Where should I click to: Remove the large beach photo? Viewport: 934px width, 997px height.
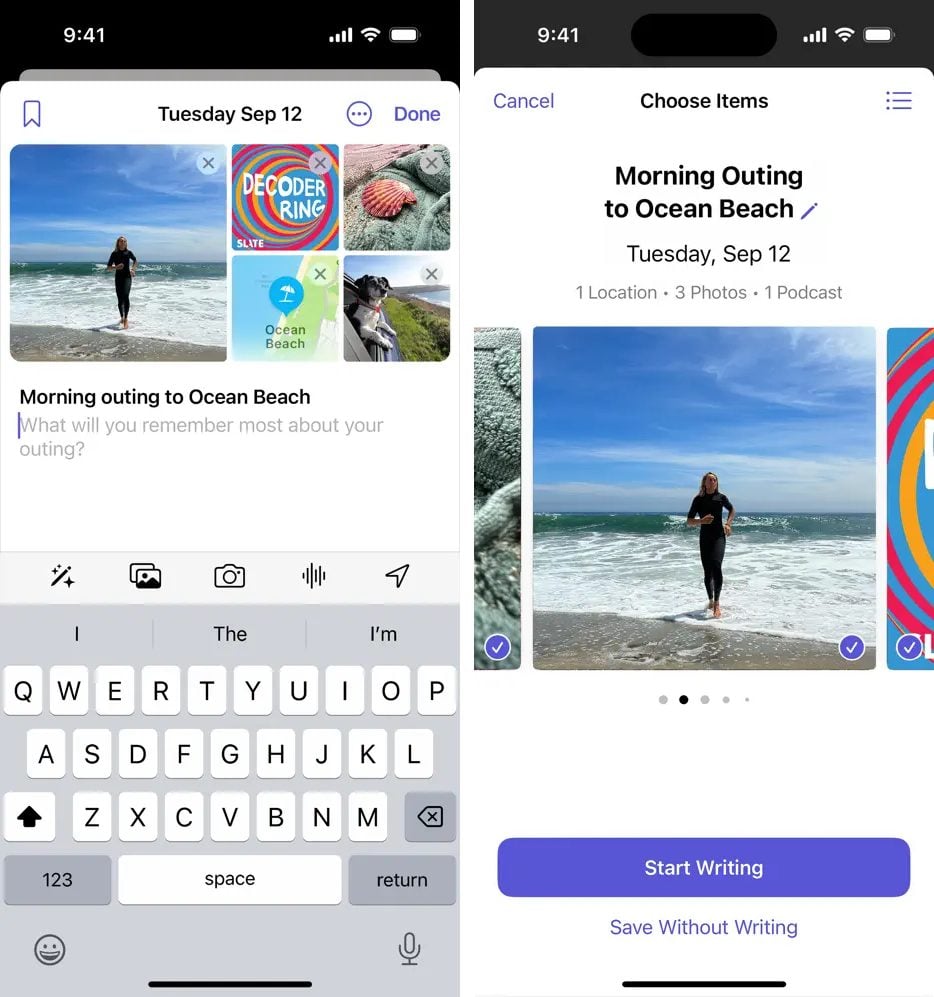click(208, 163)
